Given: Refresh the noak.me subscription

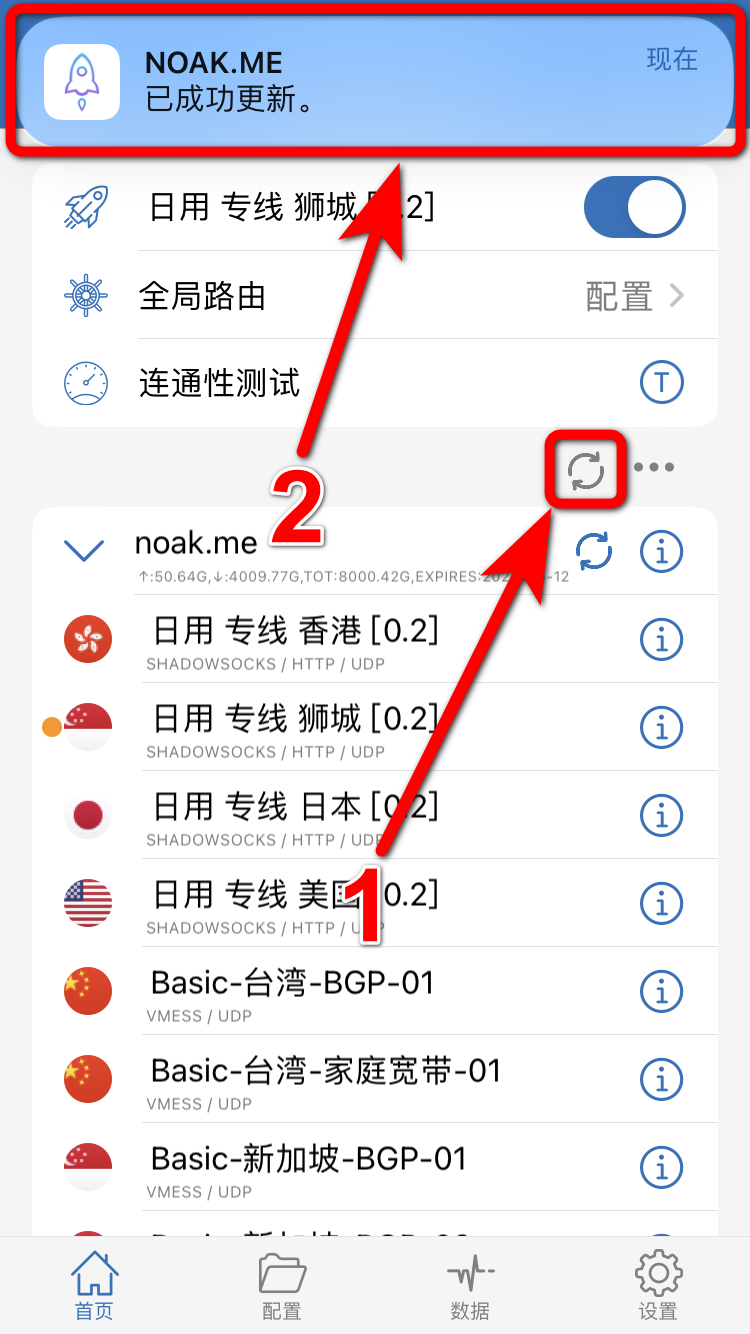Looking at the screenshot, I should (x=594, y=551).
